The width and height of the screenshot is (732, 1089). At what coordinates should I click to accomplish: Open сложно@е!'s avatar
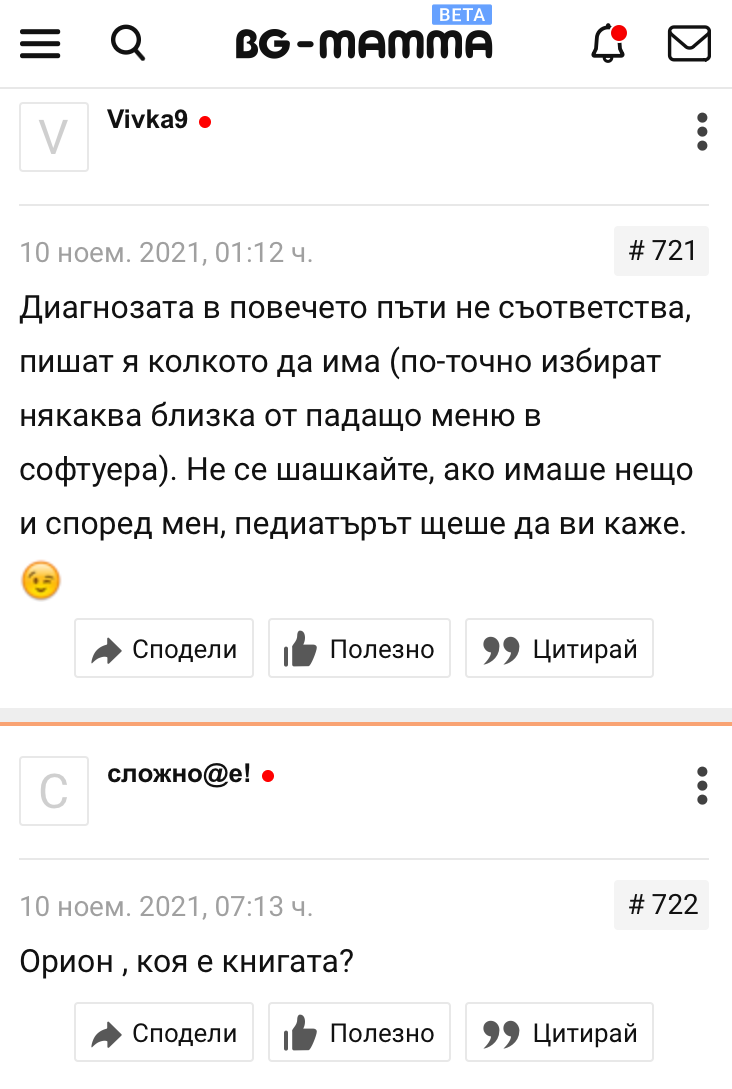(54, 791)
